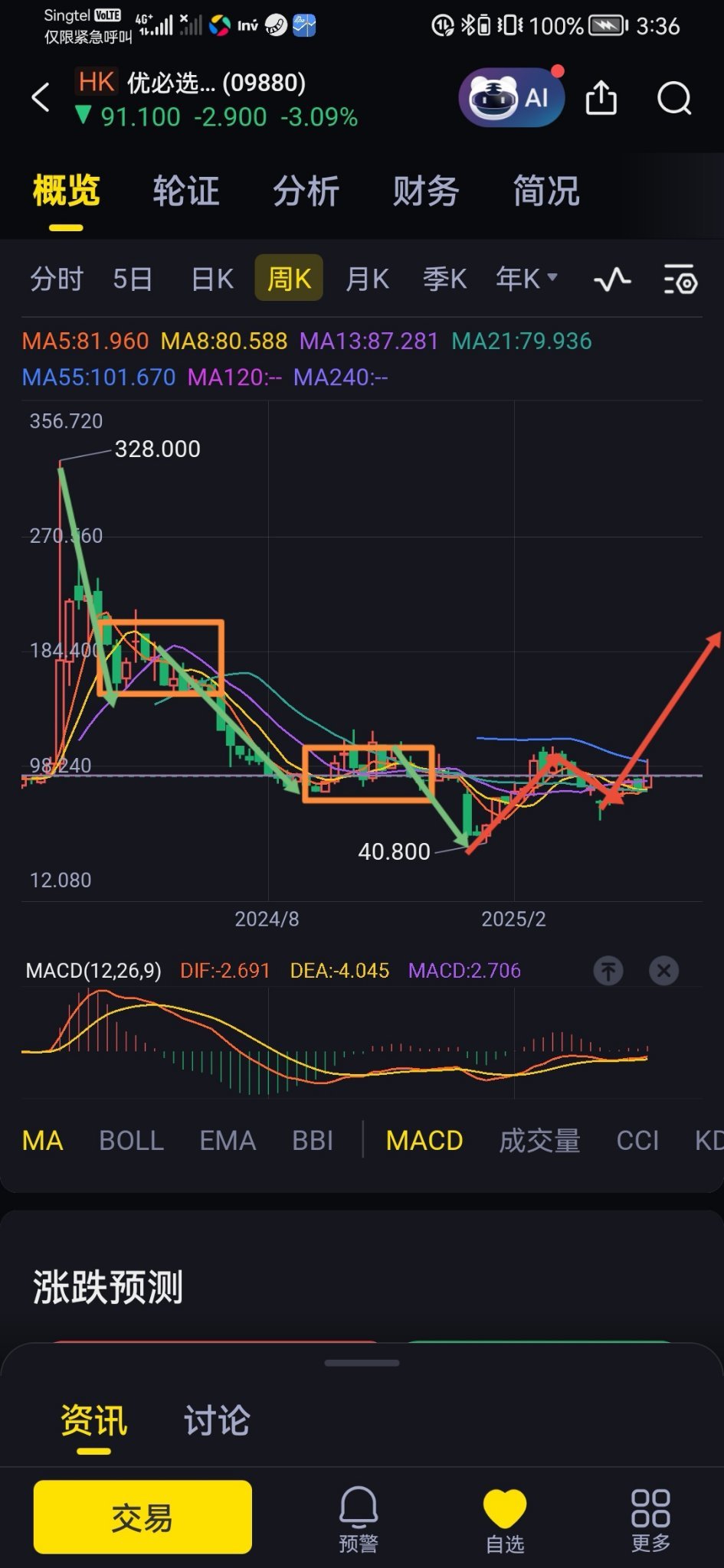Select the 日K chart period
Screen dimensions: 724x1568
212,279
